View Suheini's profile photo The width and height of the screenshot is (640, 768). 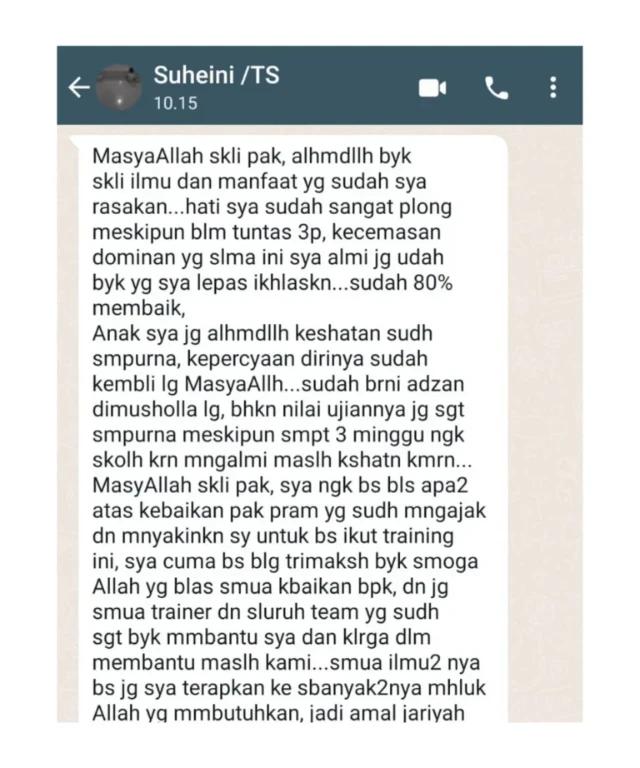[120, 88]
